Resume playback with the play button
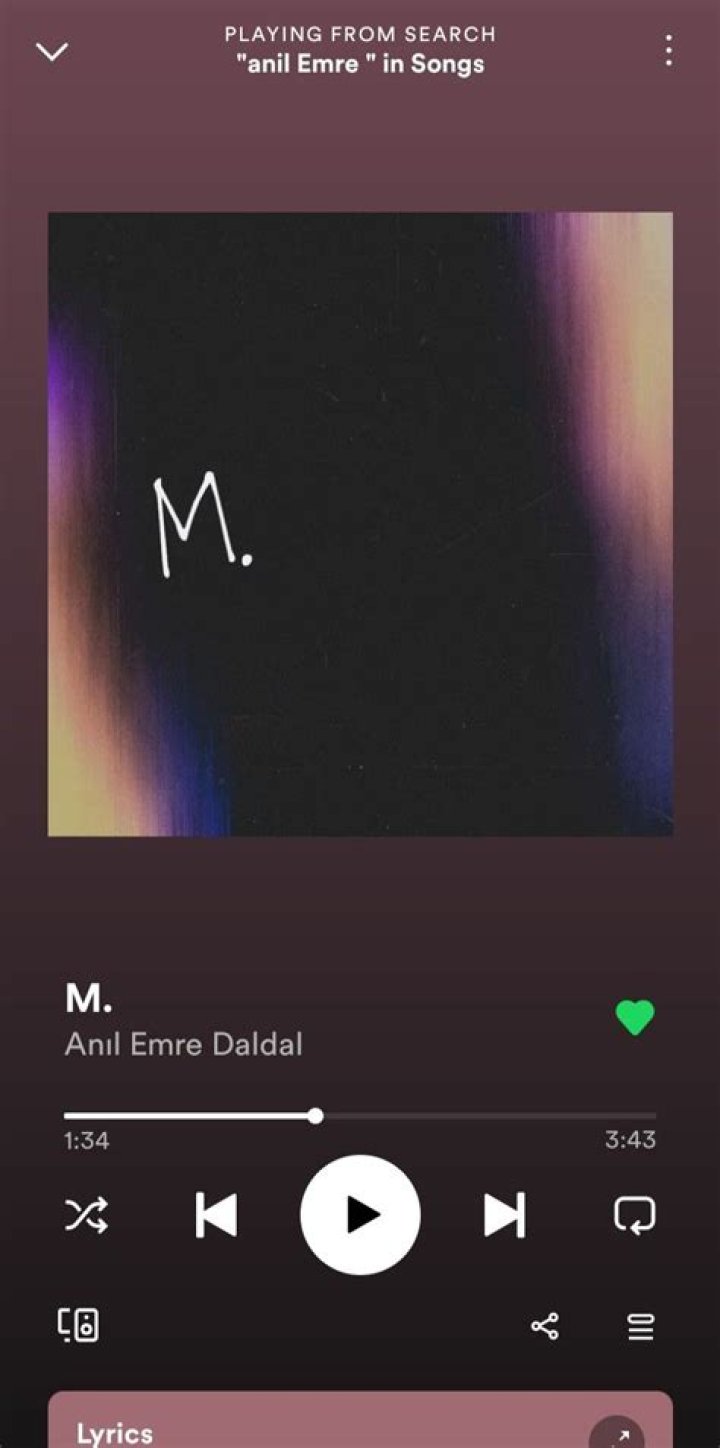720x1448 pixels. pos(360,1215)
